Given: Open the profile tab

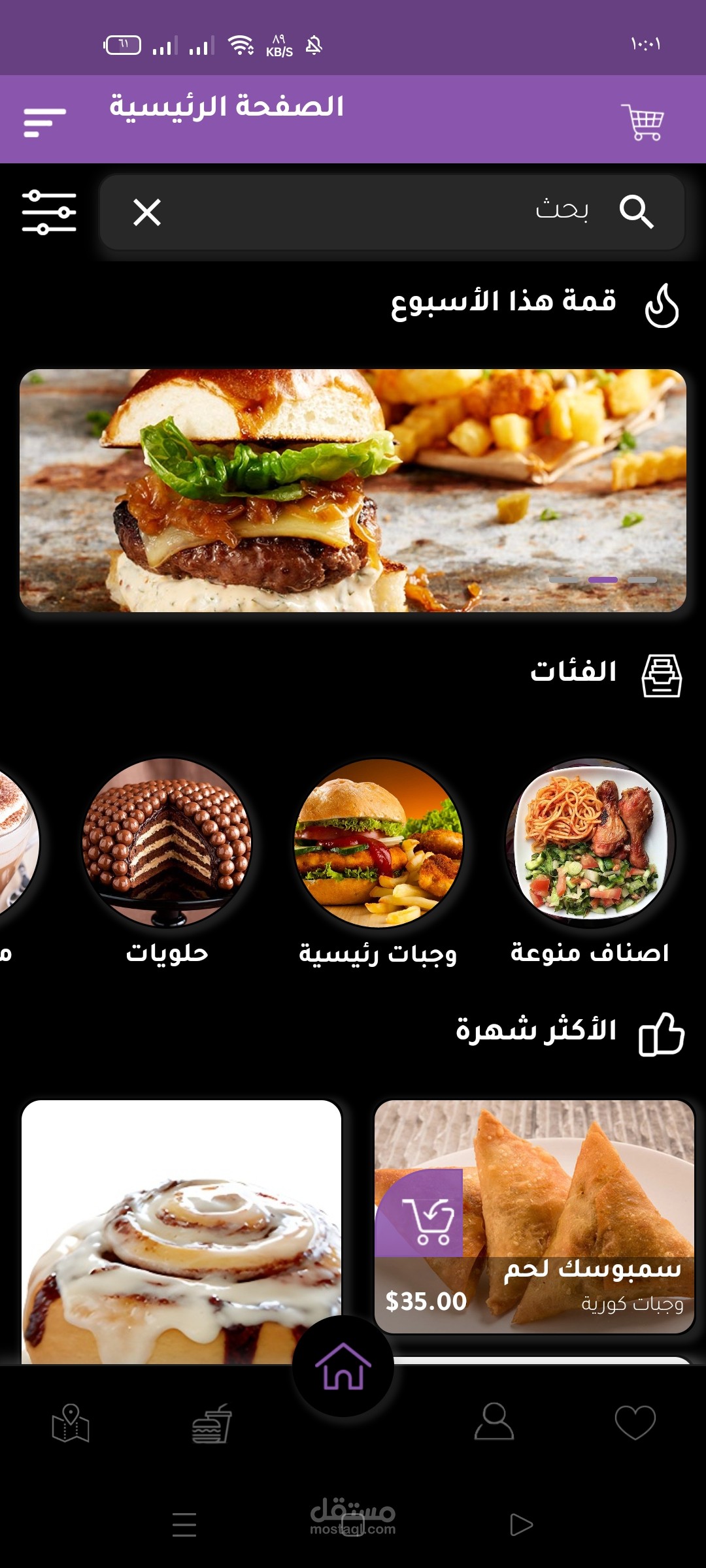Looking at the screenshot, I should (x=494, y=1422).
